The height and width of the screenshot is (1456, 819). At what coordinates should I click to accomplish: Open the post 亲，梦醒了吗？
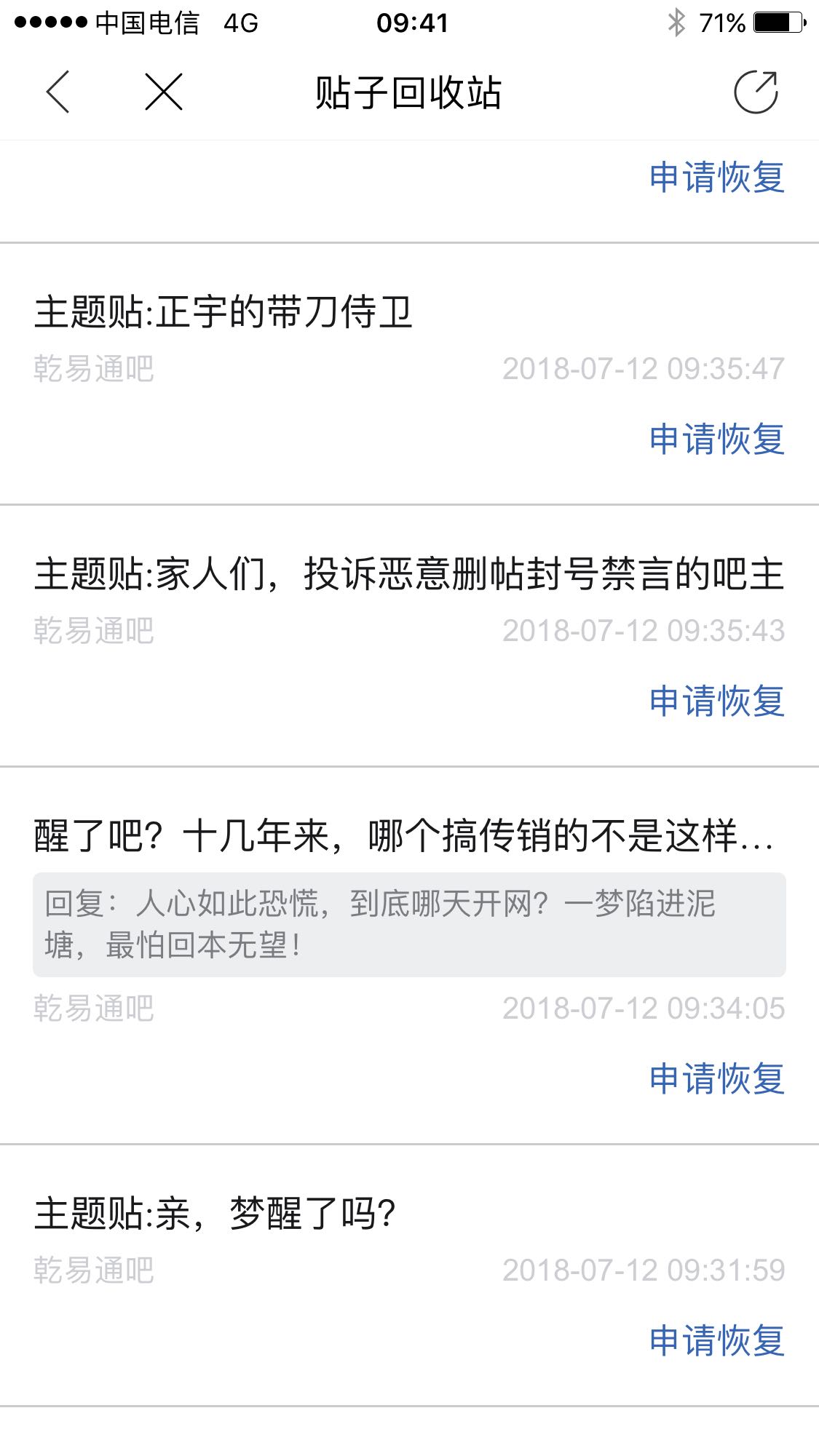tap(215, 1214)
